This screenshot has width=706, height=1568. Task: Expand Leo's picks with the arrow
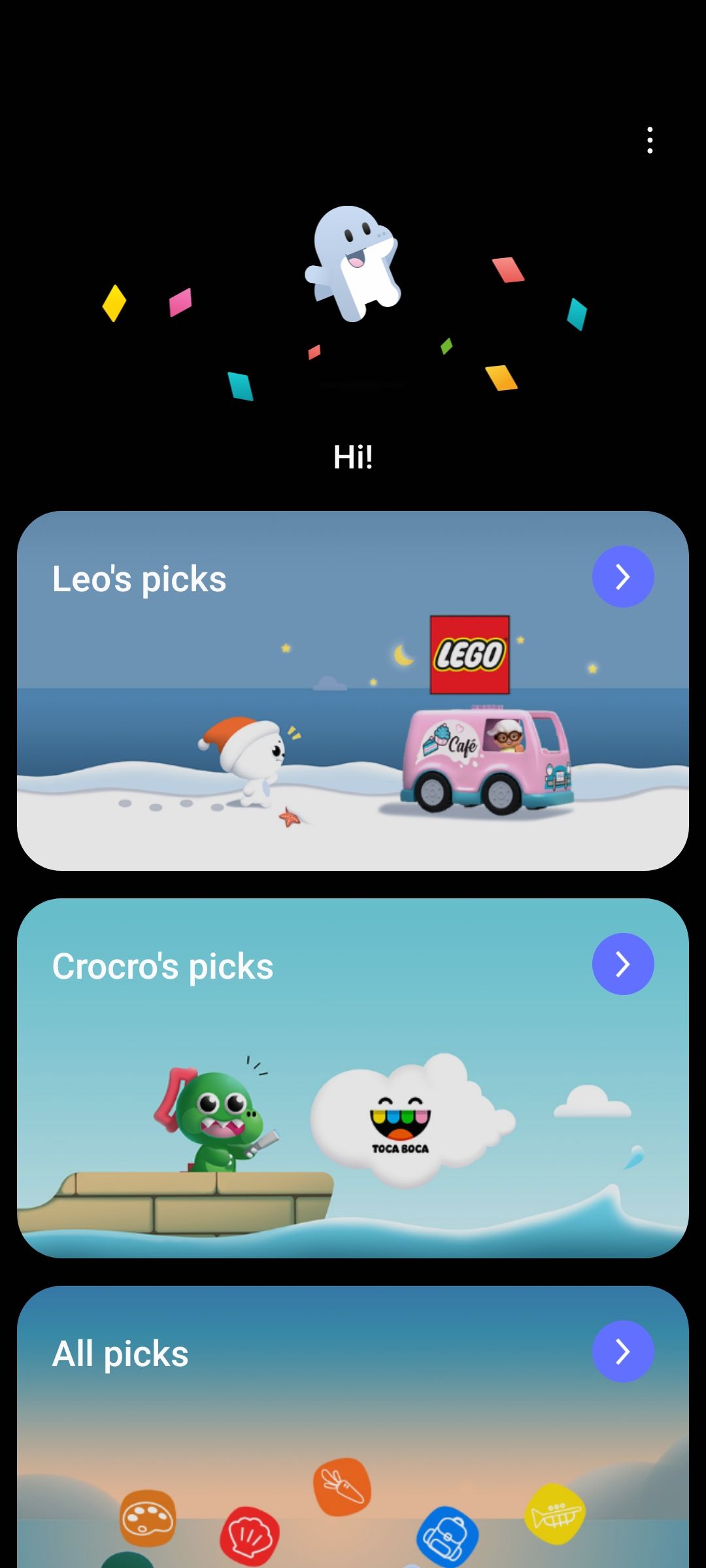(623, 576)
